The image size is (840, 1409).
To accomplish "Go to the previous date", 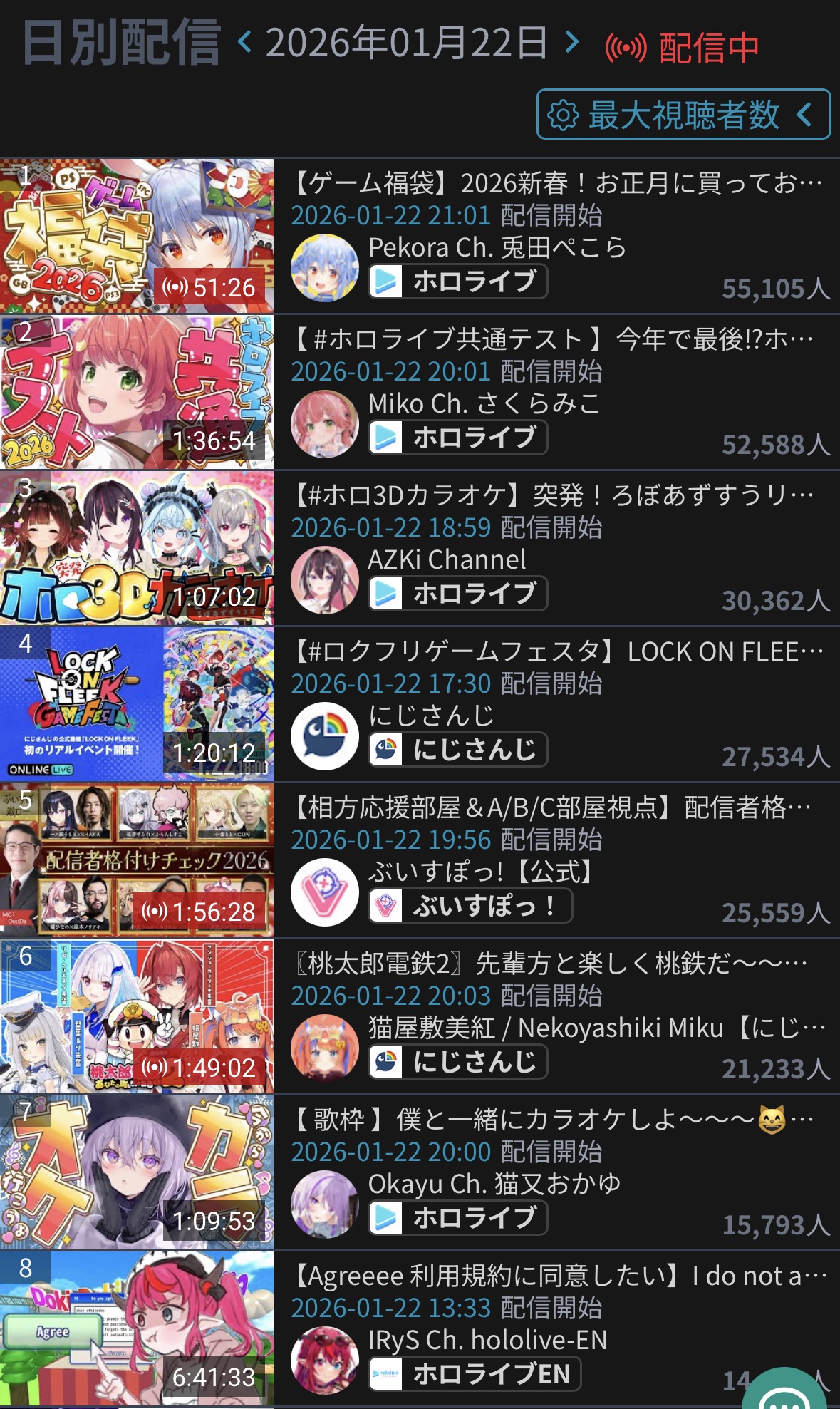I will tap(244, 43).
